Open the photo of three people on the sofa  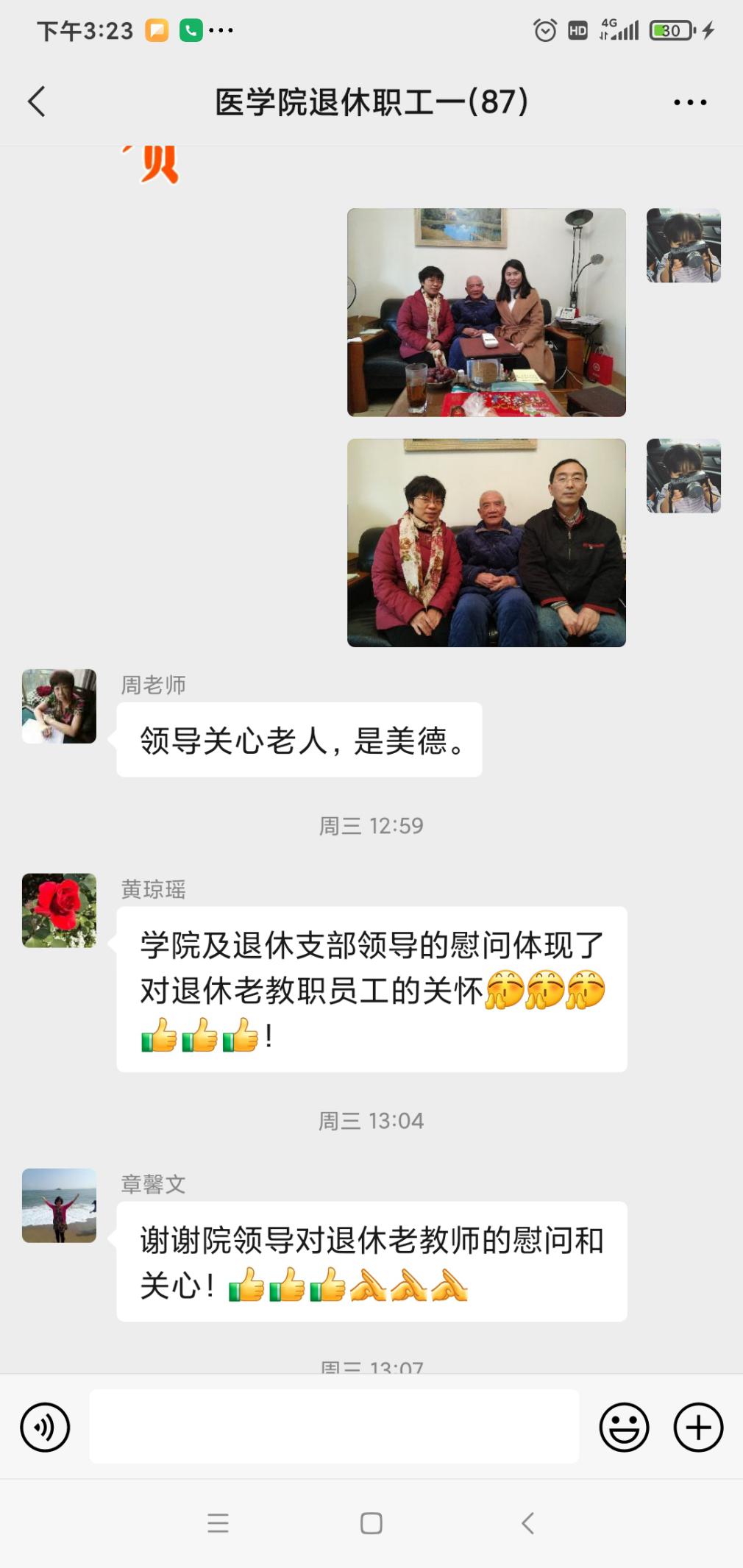point(486,543)
